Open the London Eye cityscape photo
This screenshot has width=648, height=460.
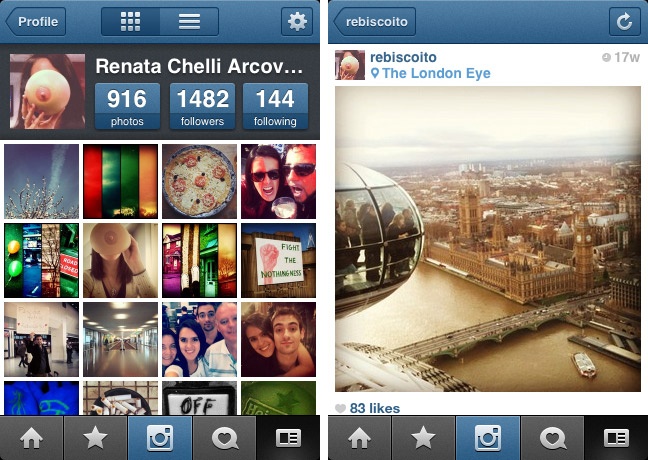point(487,239)
